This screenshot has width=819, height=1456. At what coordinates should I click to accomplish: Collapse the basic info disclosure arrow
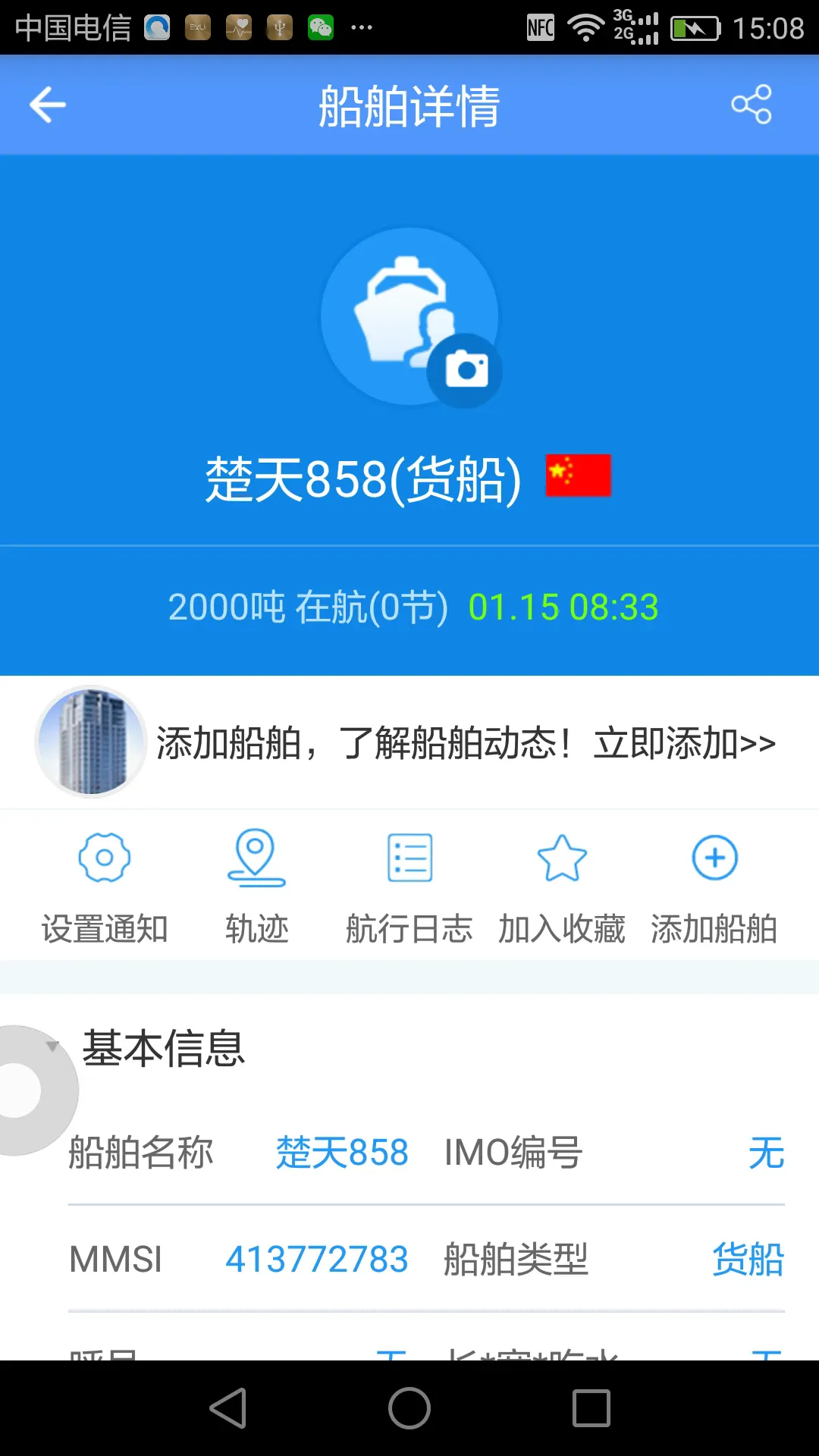[51, 1045]
